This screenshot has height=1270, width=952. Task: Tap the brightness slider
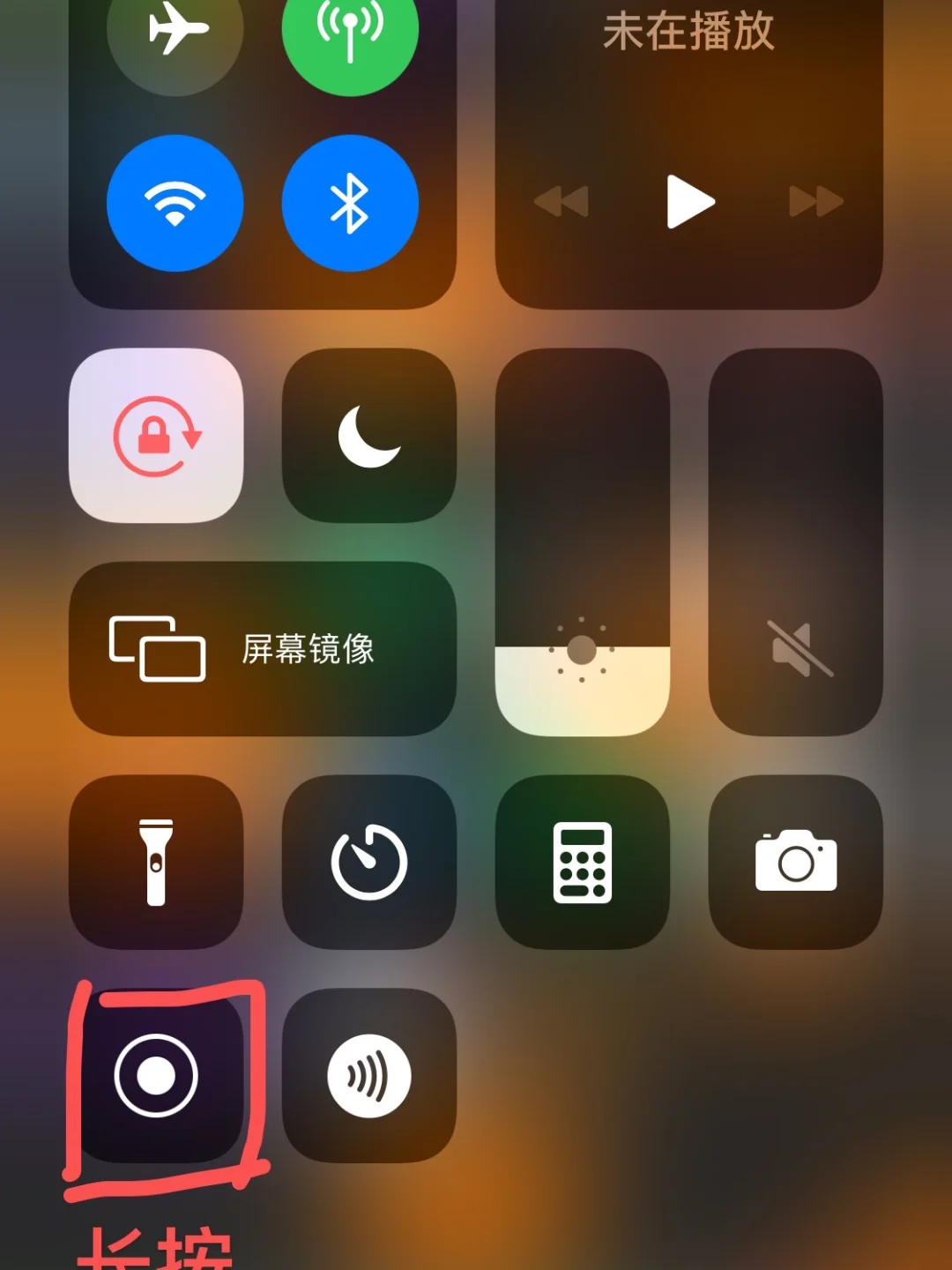583,542
